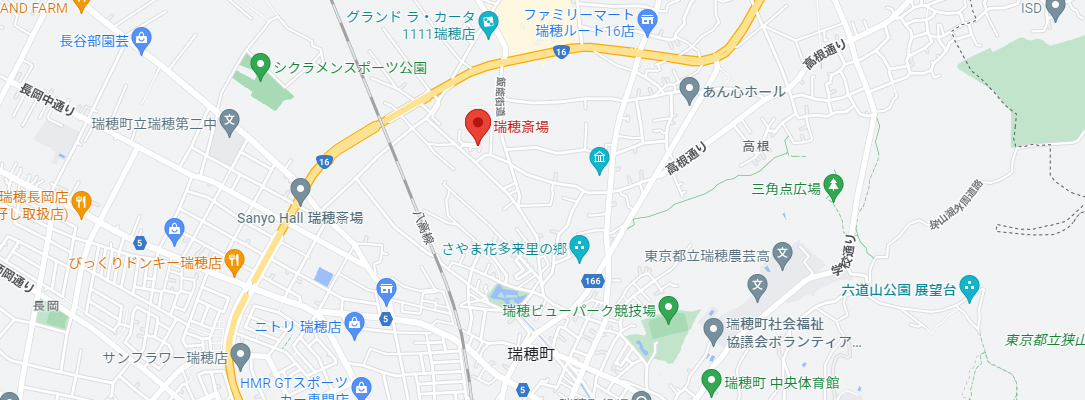Open シクラメンスポーツ公園 park marker
This screenshot has width=1085, height=400.
click(x=260, y=66)
